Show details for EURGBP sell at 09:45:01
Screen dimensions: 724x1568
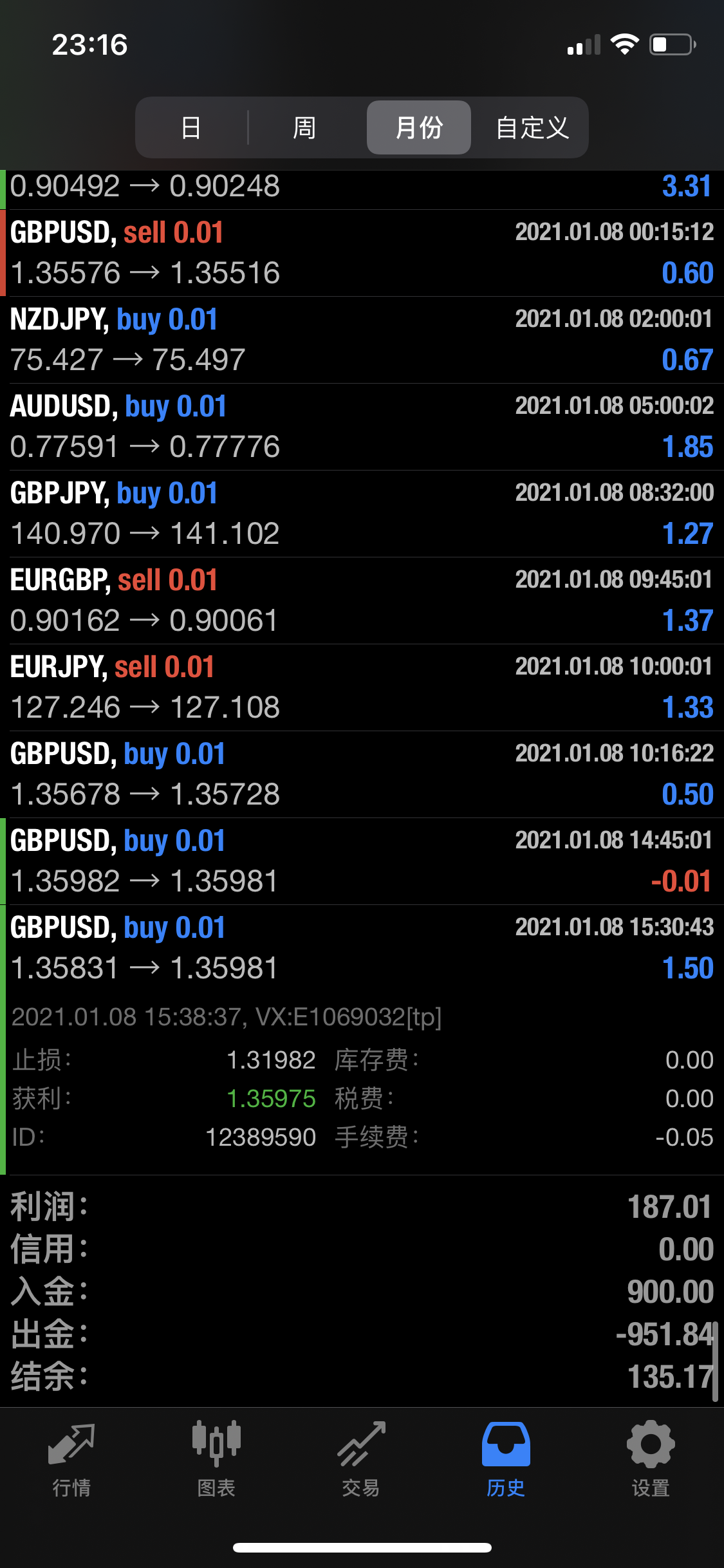[x=362, y=601]
